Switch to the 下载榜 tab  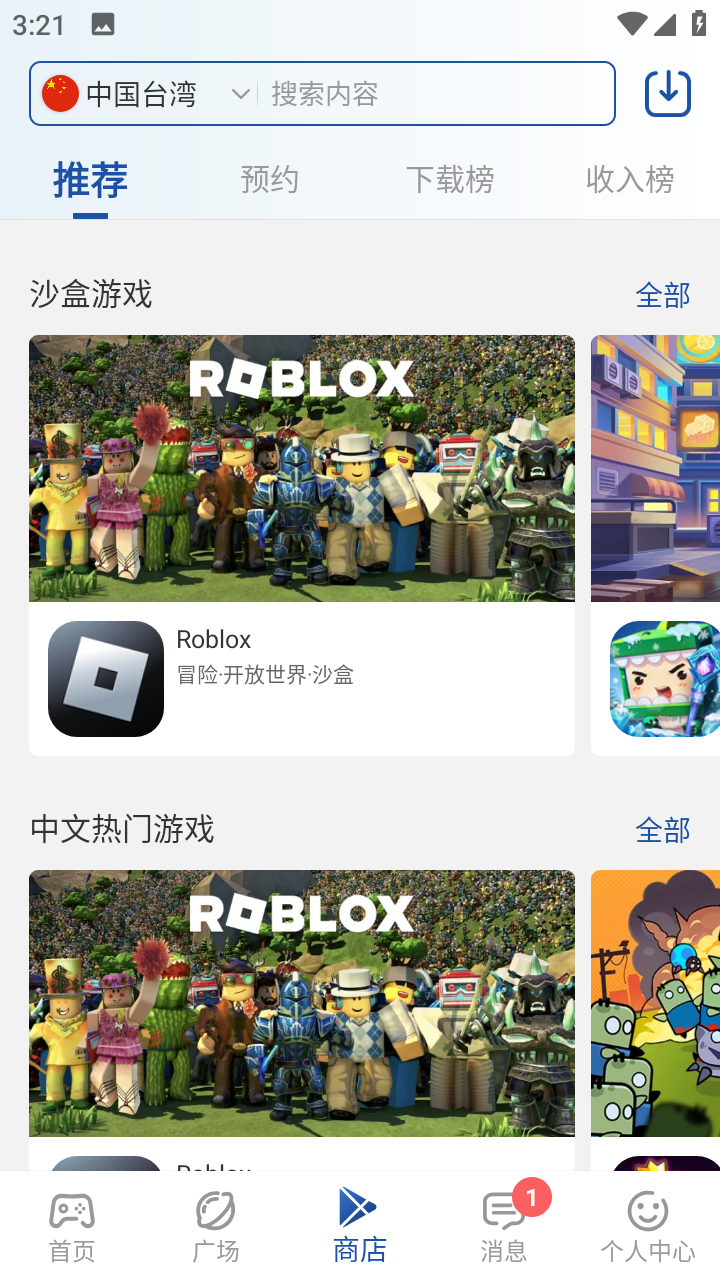click(450, 180)
